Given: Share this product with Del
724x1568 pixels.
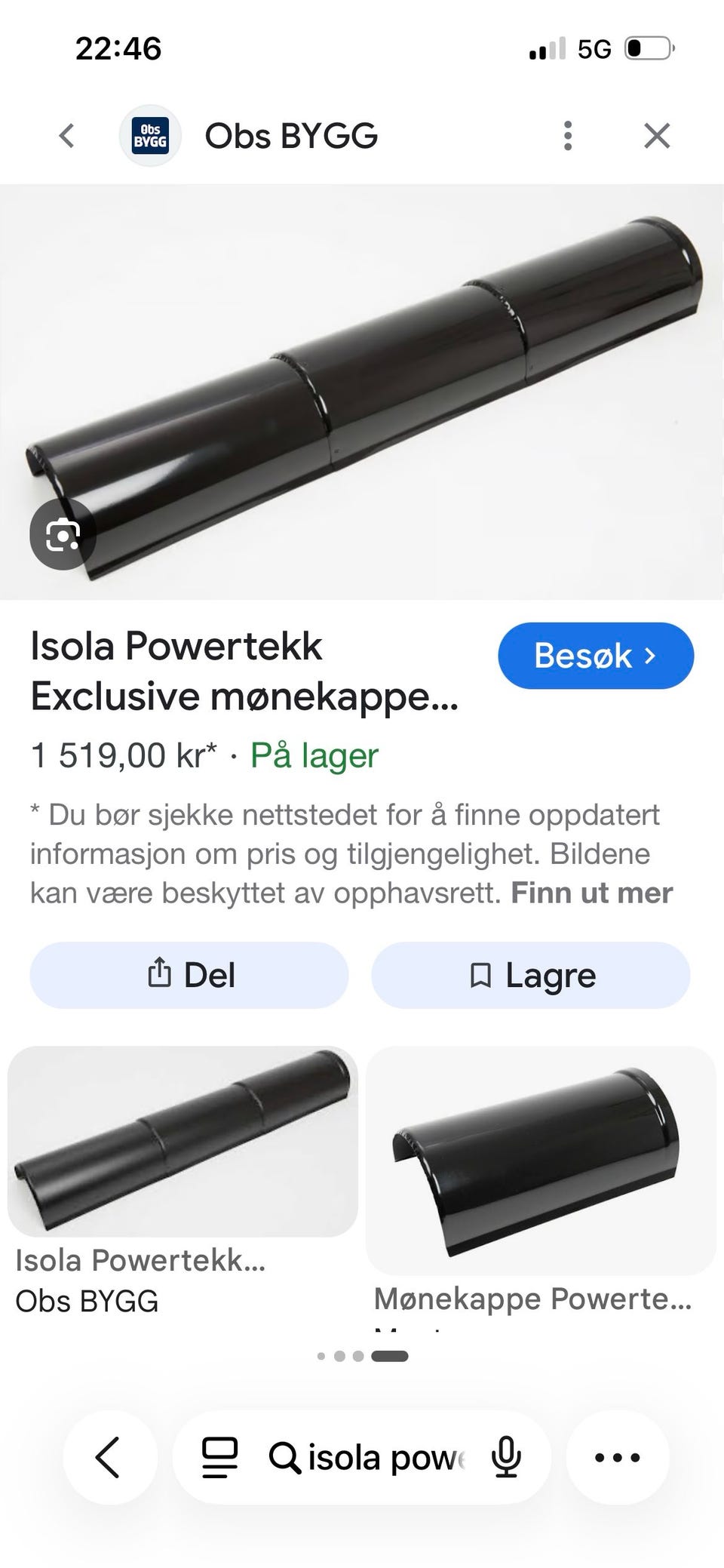Looking at the screenshot, I should coord(189,975).
